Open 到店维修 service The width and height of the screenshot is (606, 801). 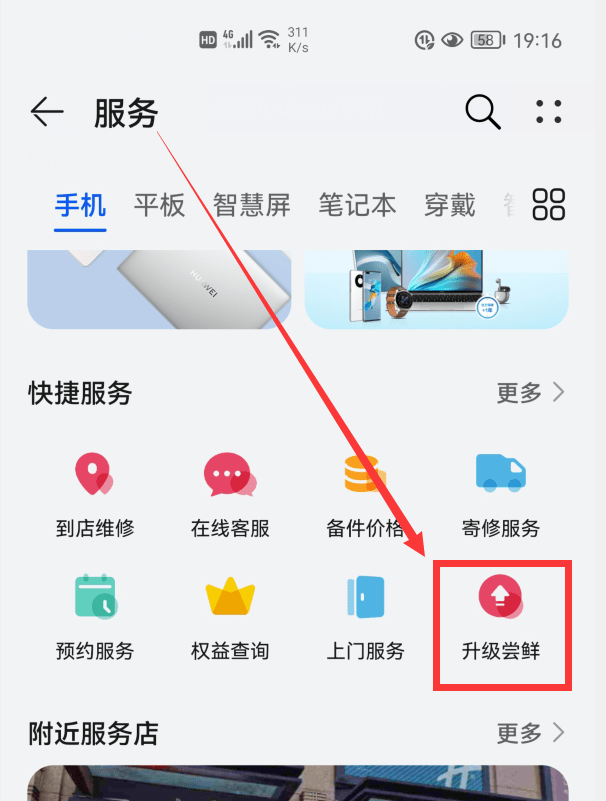pyautogui.click(x=95, y=494)
